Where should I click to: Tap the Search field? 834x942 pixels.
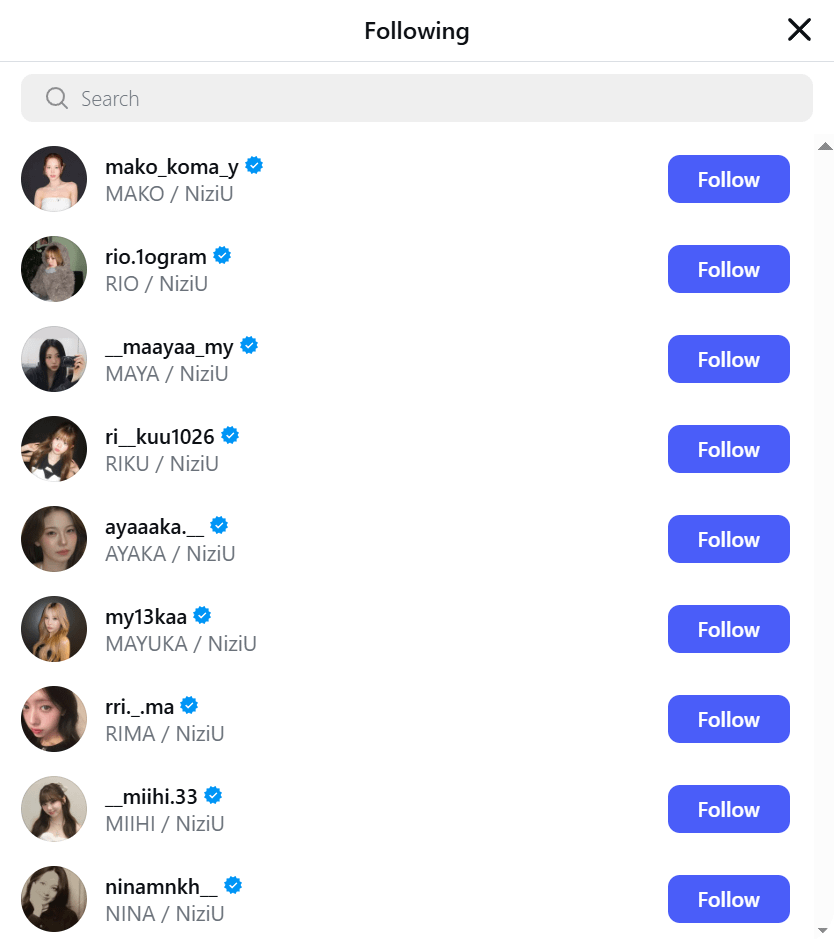pyautogui.click(x=416, y=98)
